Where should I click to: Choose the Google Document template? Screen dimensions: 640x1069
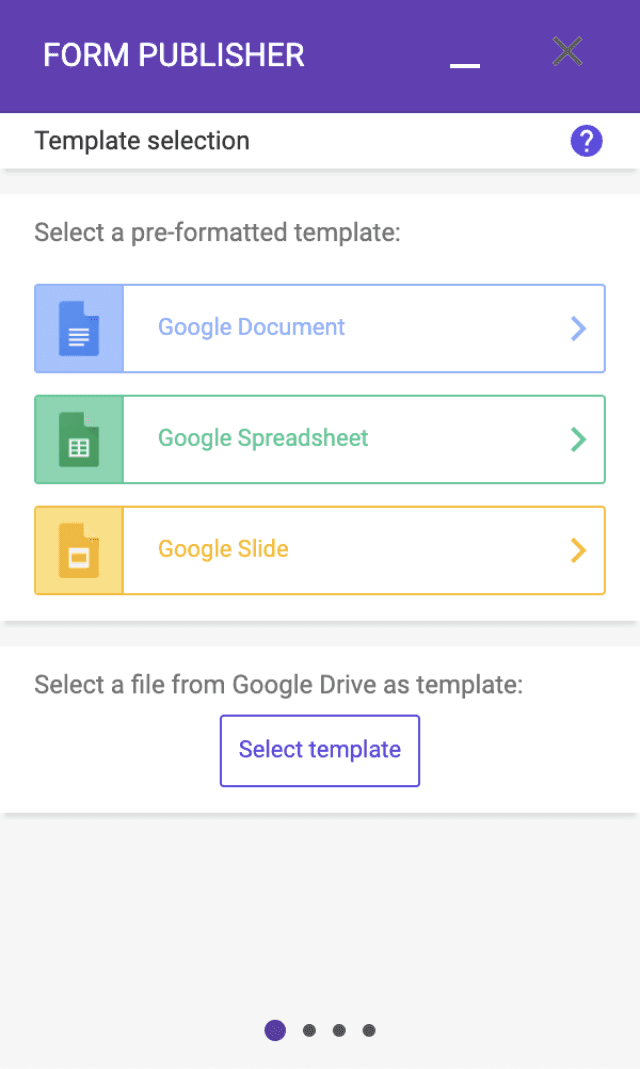click(x=320, y=328)
